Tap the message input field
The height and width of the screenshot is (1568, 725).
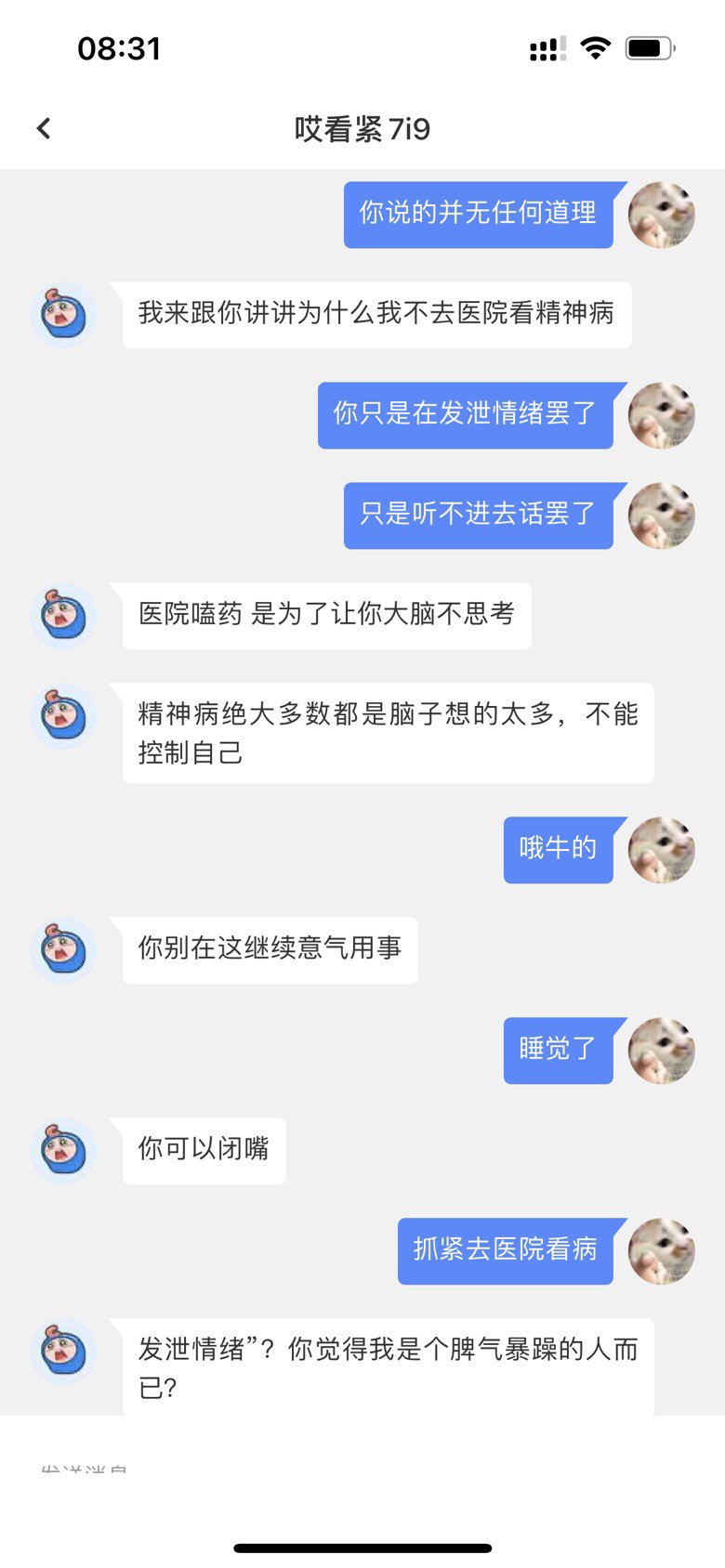pos(362,1469)
